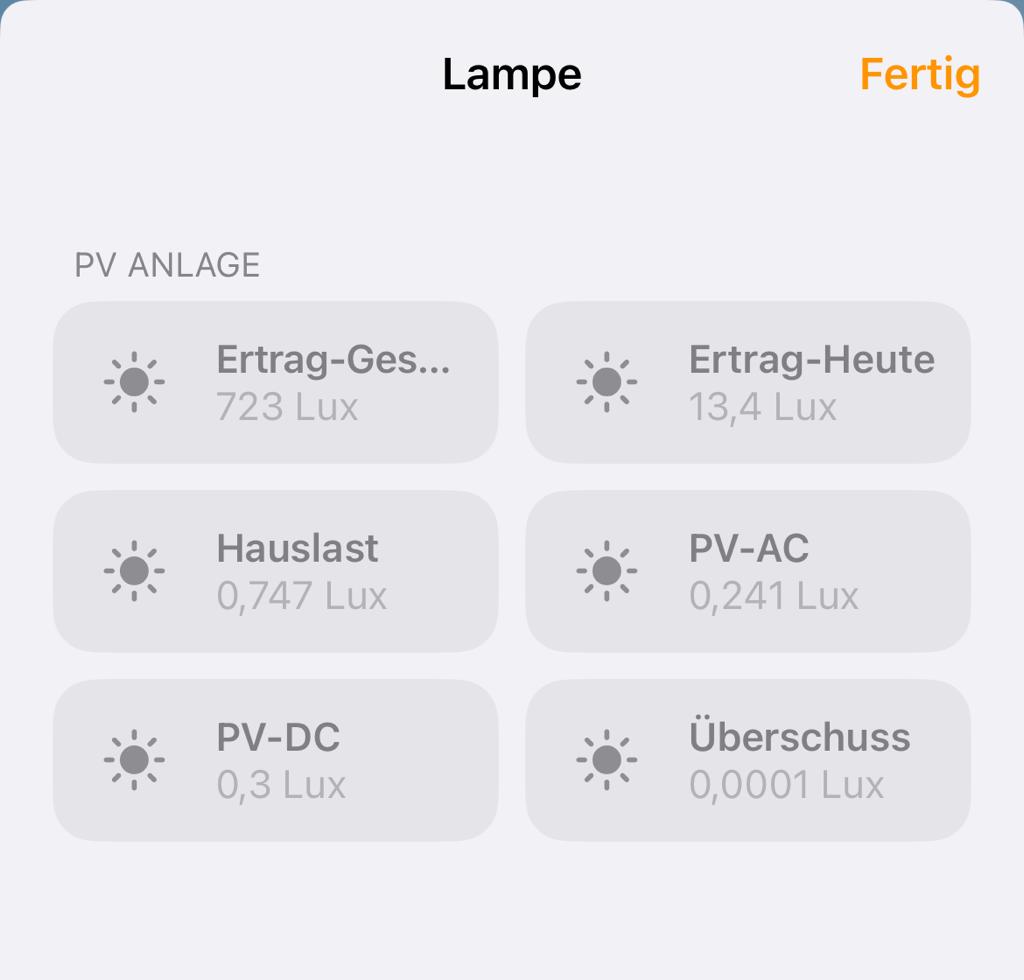Select the Ertrag-Heute tile
The image size is (1024, 980).
pos(748,382)
